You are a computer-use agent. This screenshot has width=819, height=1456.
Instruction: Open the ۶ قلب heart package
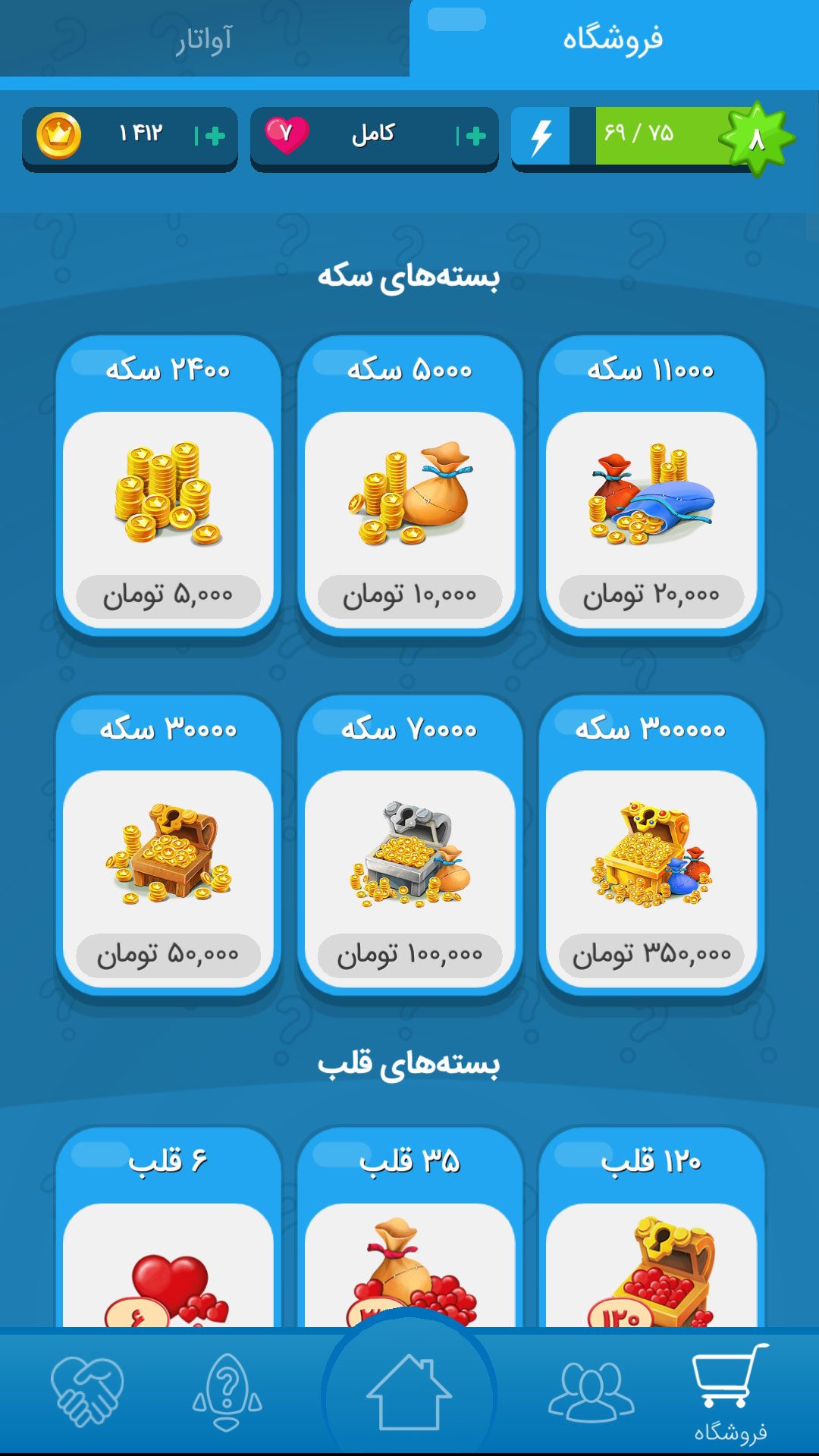click(168, 1244)
